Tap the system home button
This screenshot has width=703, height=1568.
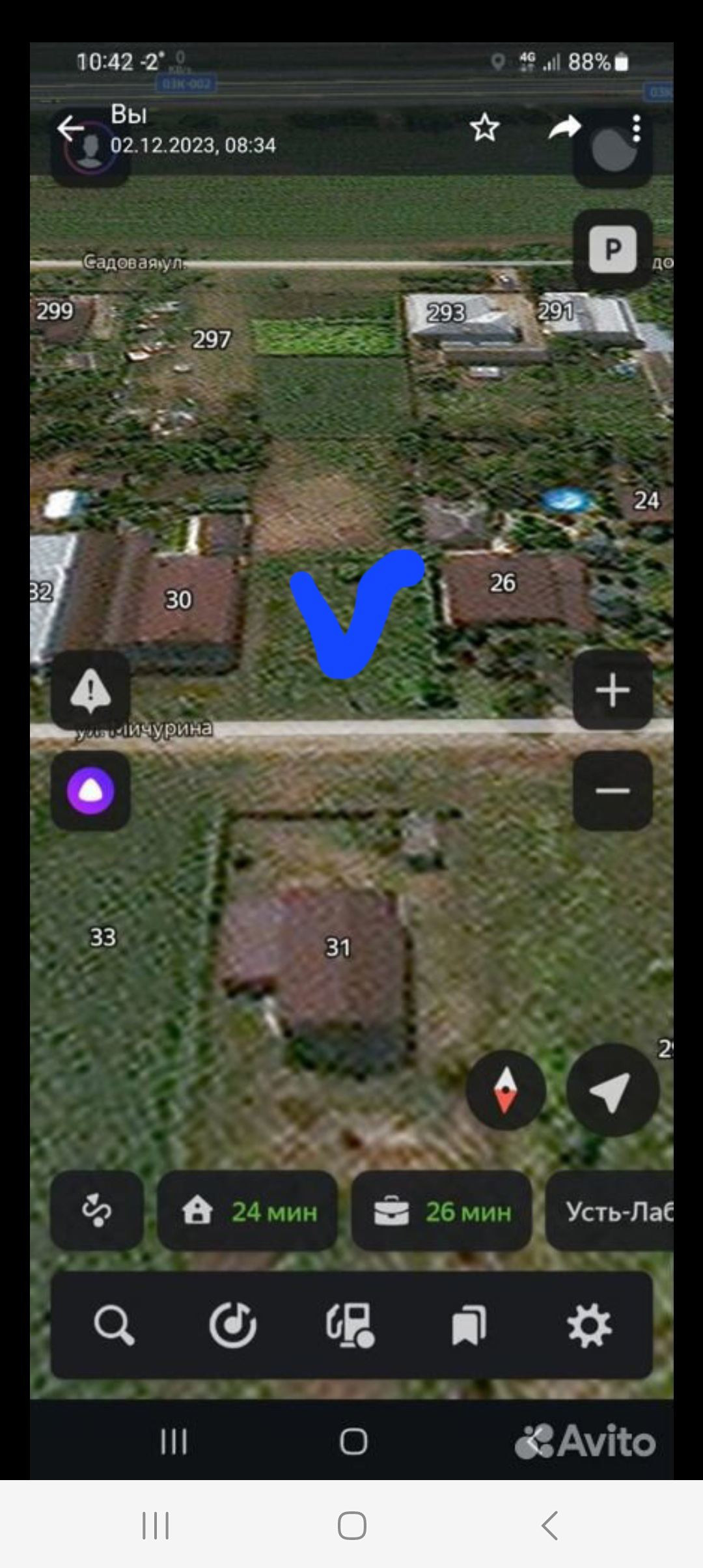(351, 1525)
